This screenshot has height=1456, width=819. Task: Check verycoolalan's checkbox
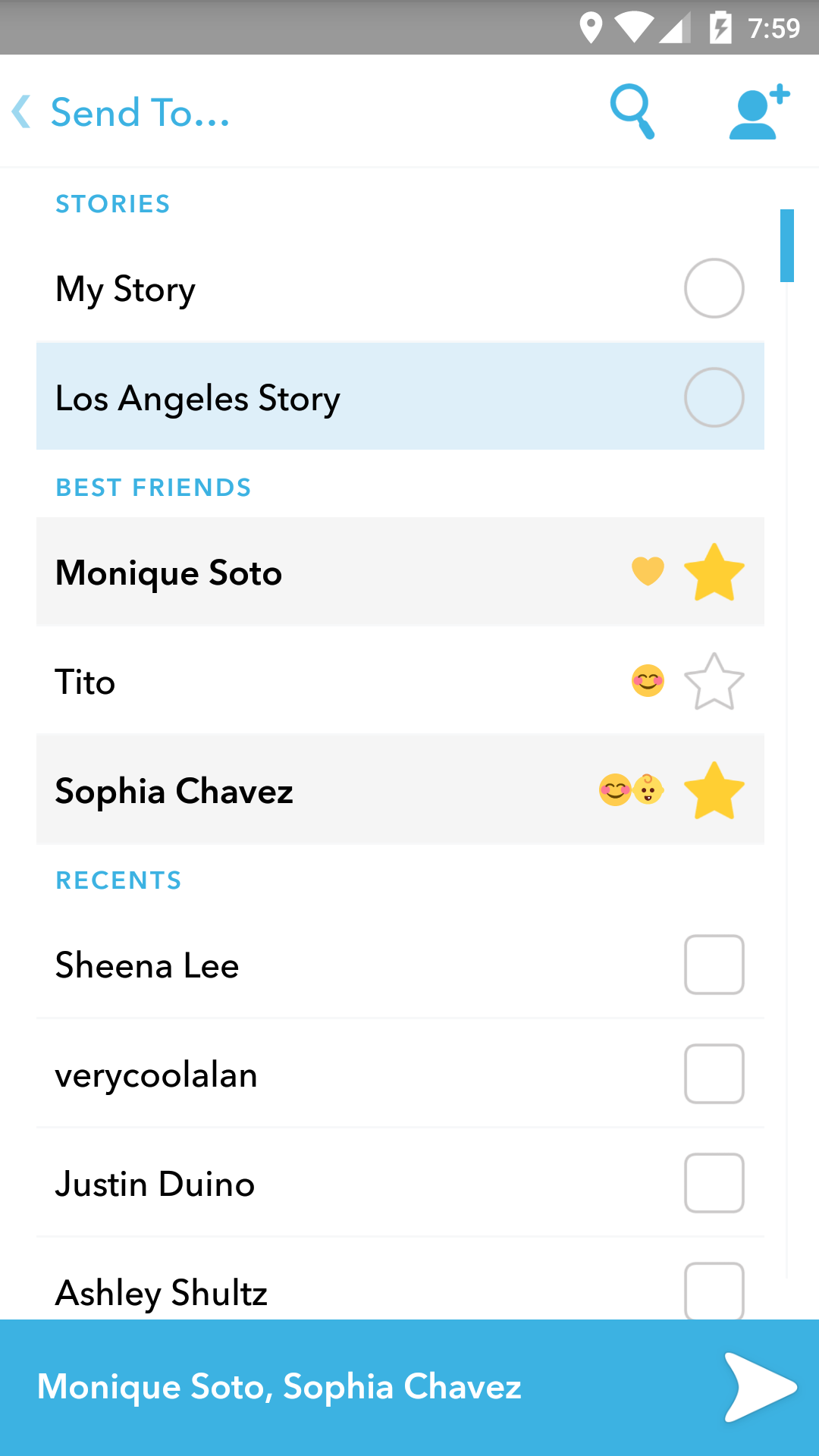tap(714, 1073)
